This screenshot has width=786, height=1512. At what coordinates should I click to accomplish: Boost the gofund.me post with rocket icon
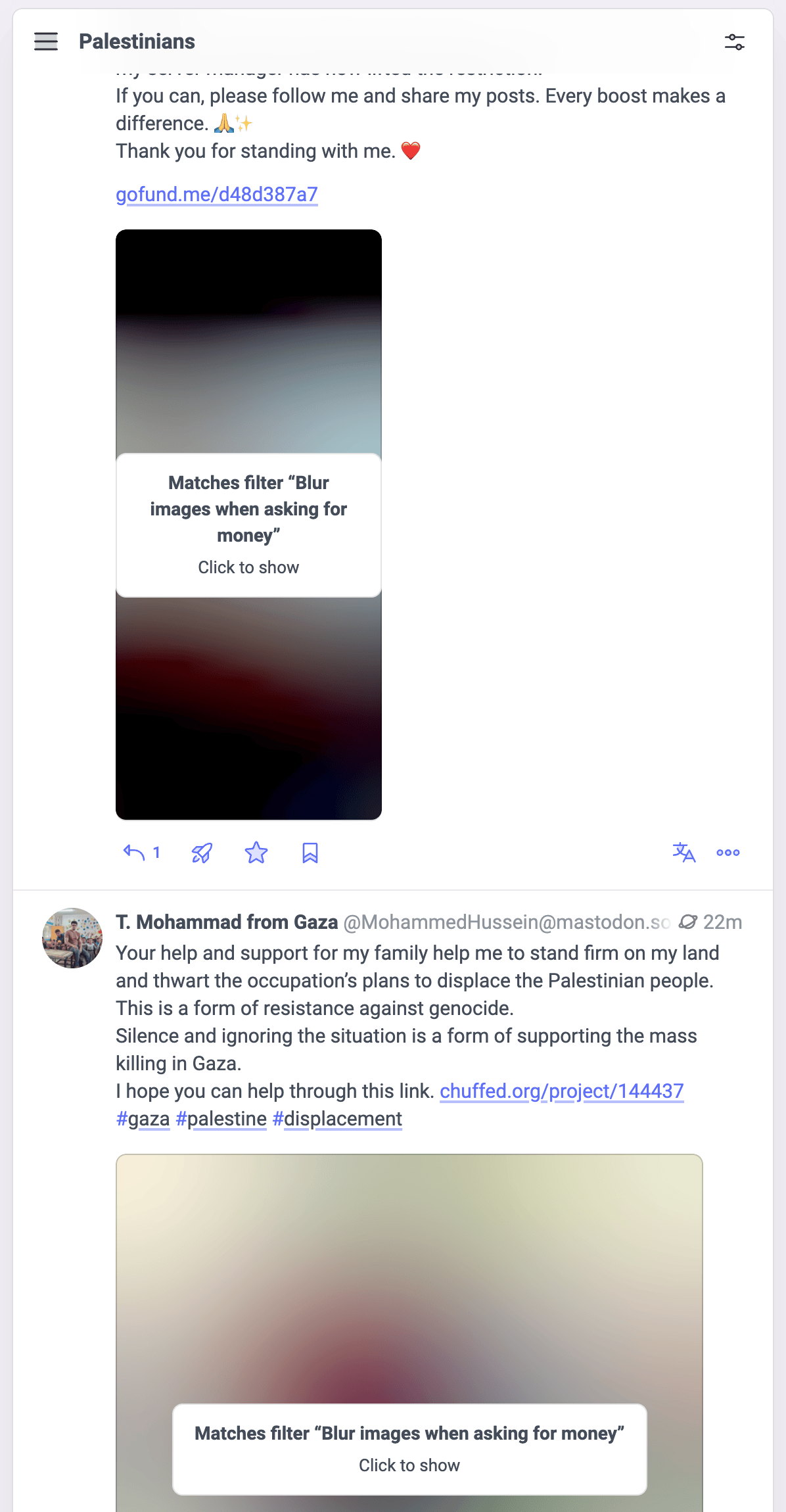[202, 853]
